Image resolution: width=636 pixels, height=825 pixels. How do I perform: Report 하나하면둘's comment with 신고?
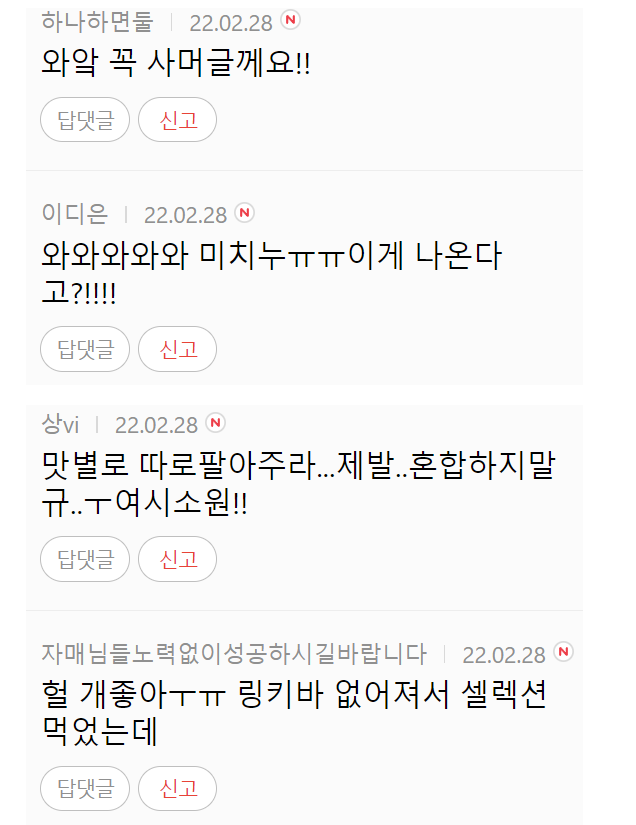tap(178, 121)
